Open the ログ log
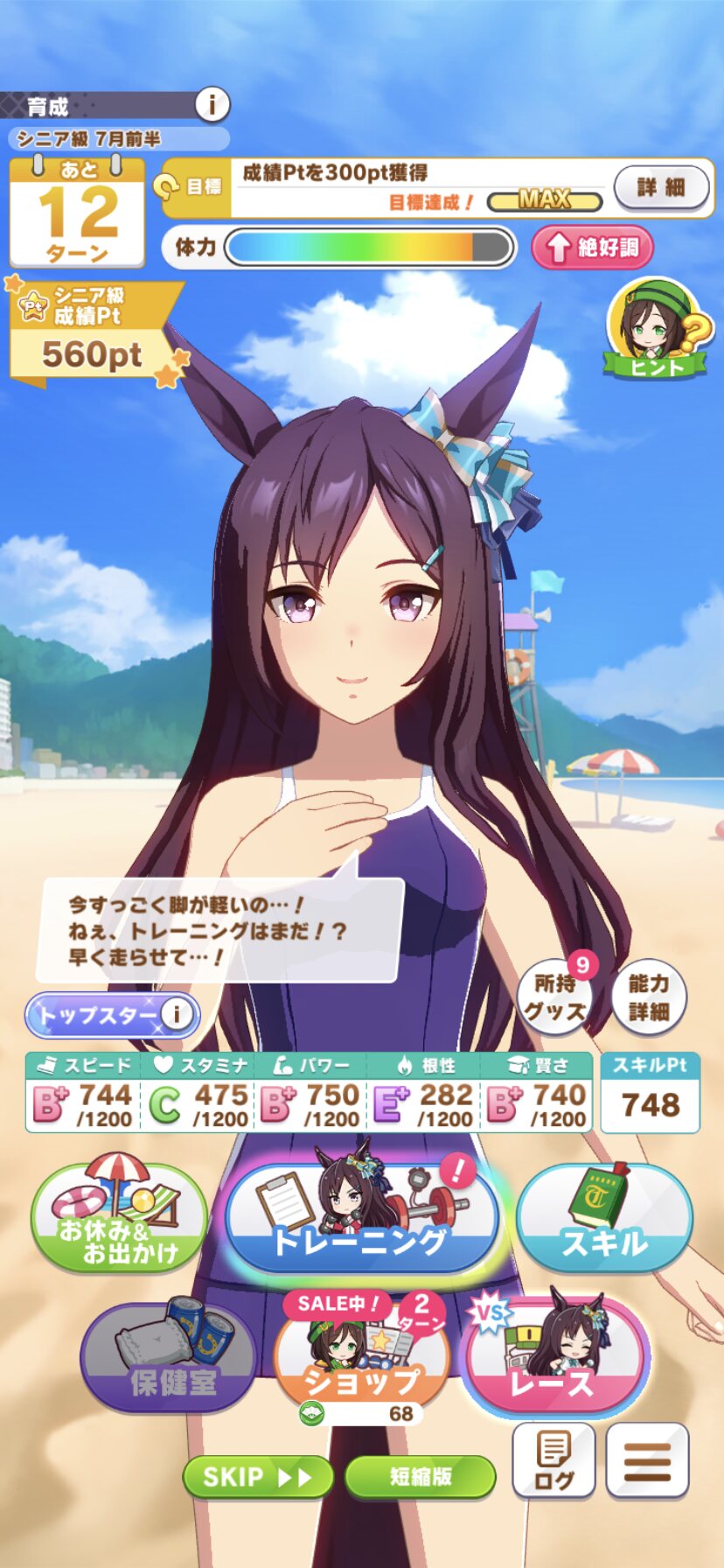Screen dimensions: 724x1568 click(x=553, y=1459)
